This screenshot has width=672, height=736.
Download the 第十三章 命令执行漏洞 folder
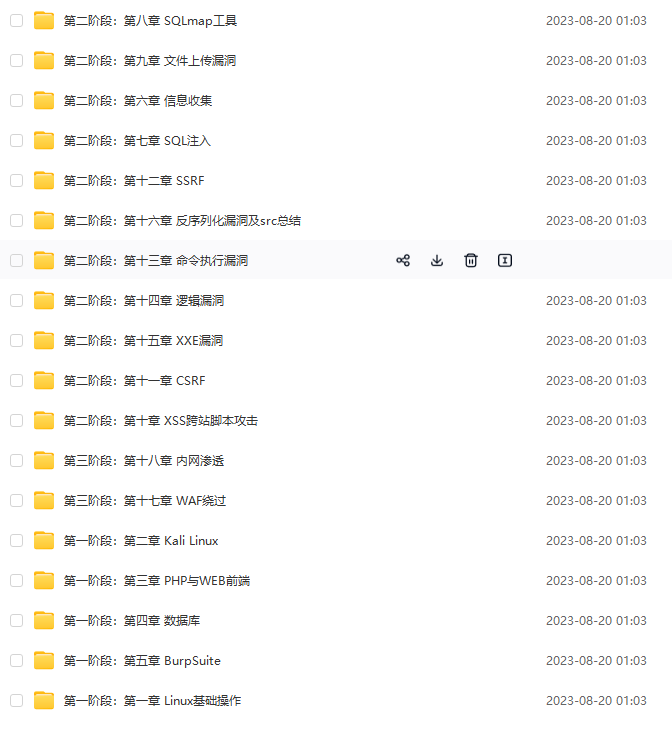click(437, 260)
